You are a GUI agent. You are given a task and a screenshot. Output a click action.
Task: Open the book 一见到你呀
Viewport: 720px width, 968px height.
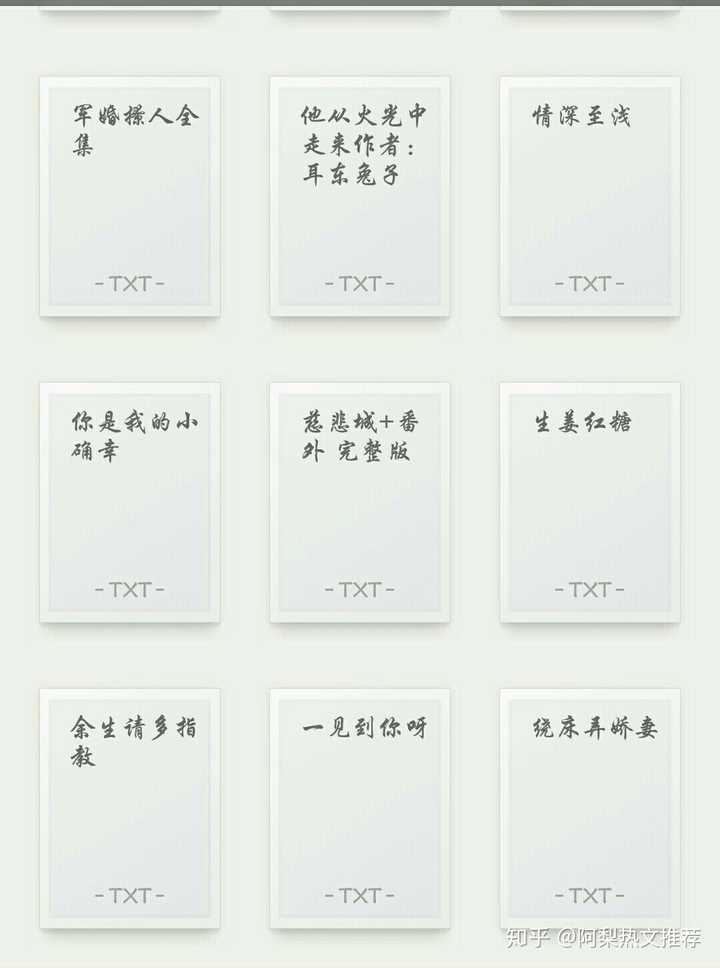[360, 809]
